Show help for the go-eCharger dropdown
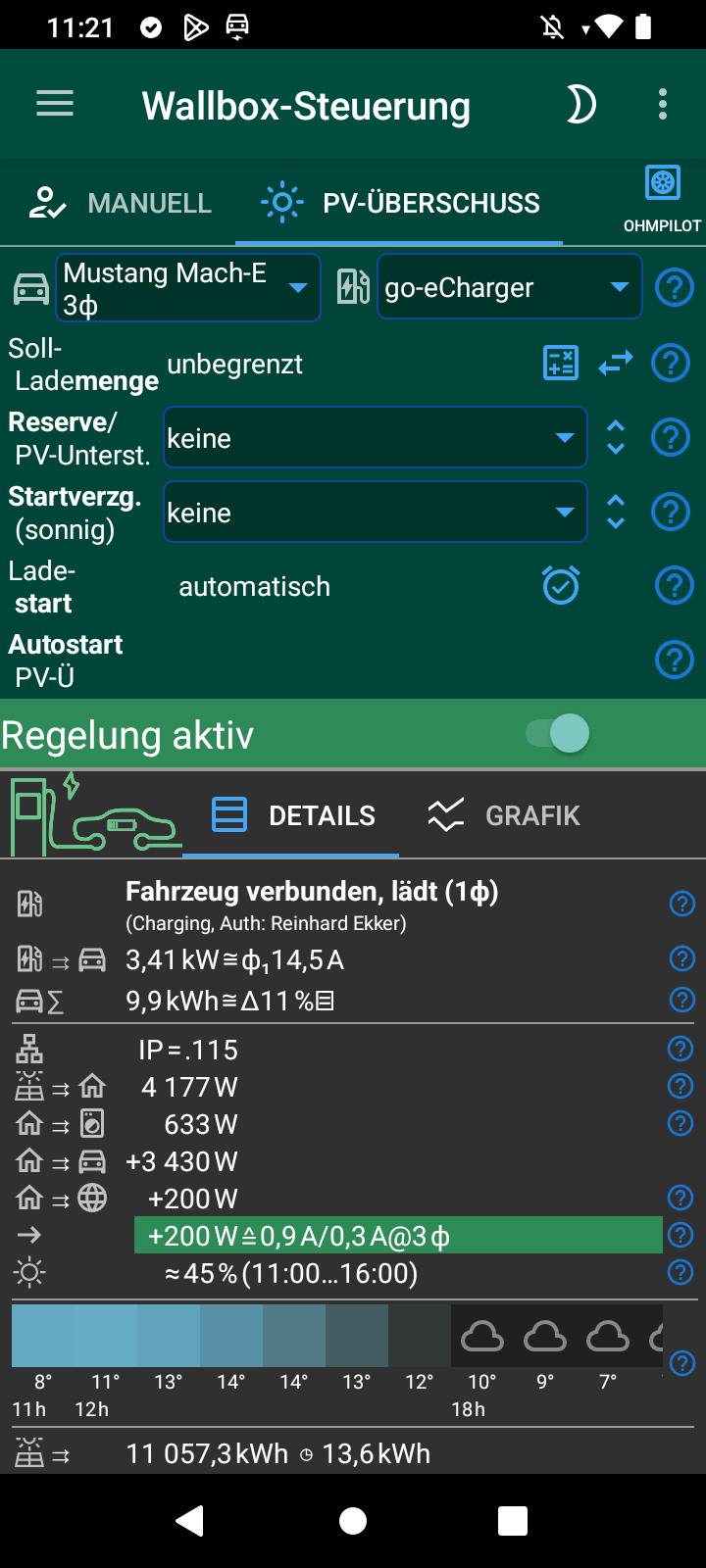This screenshot has width=706, height=1568. 674,288
